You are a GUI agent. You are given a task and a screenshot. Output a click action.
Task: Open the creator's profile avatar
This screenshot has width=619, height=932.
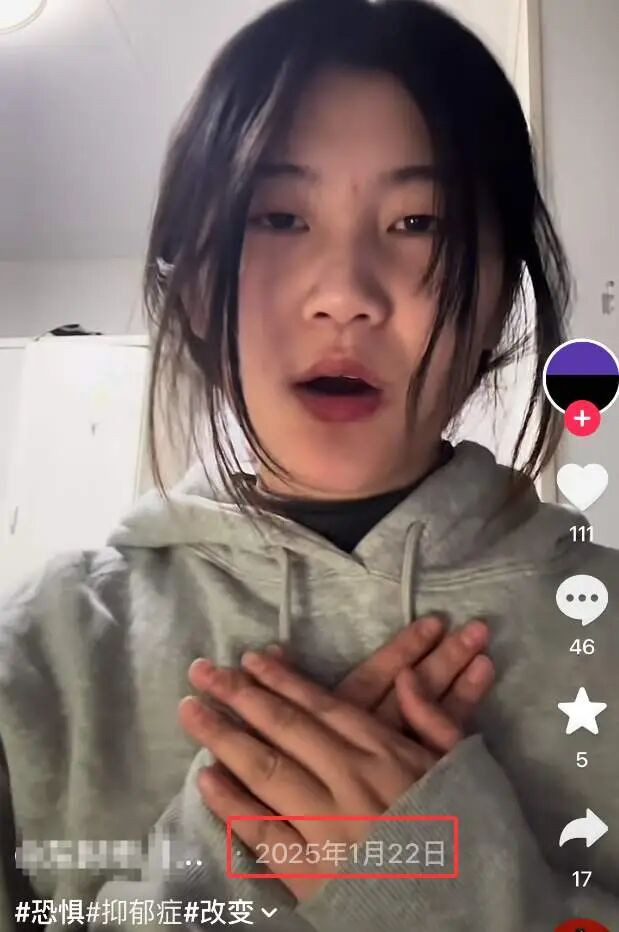(x=582, y=375)
